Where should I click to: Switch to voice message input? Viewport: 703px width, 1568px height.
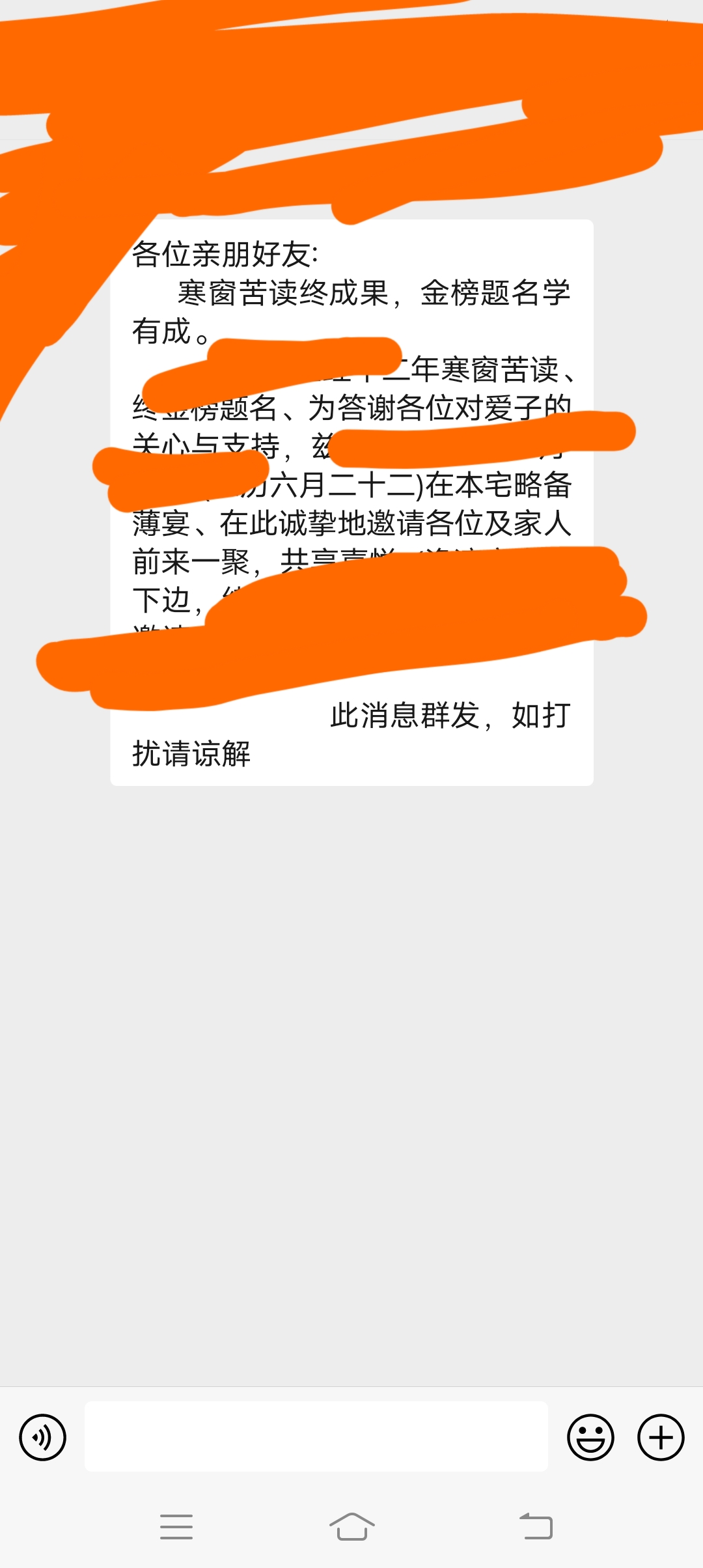(43, 1437)
